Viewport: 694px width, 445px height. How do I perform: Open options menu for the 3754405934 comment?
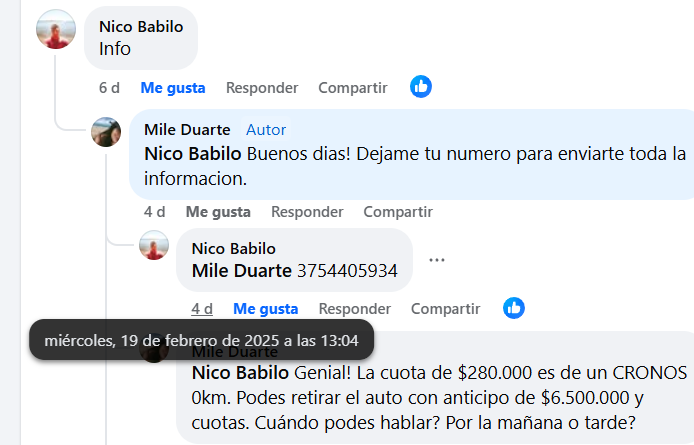pyautogui.click(x=437, y=260)
